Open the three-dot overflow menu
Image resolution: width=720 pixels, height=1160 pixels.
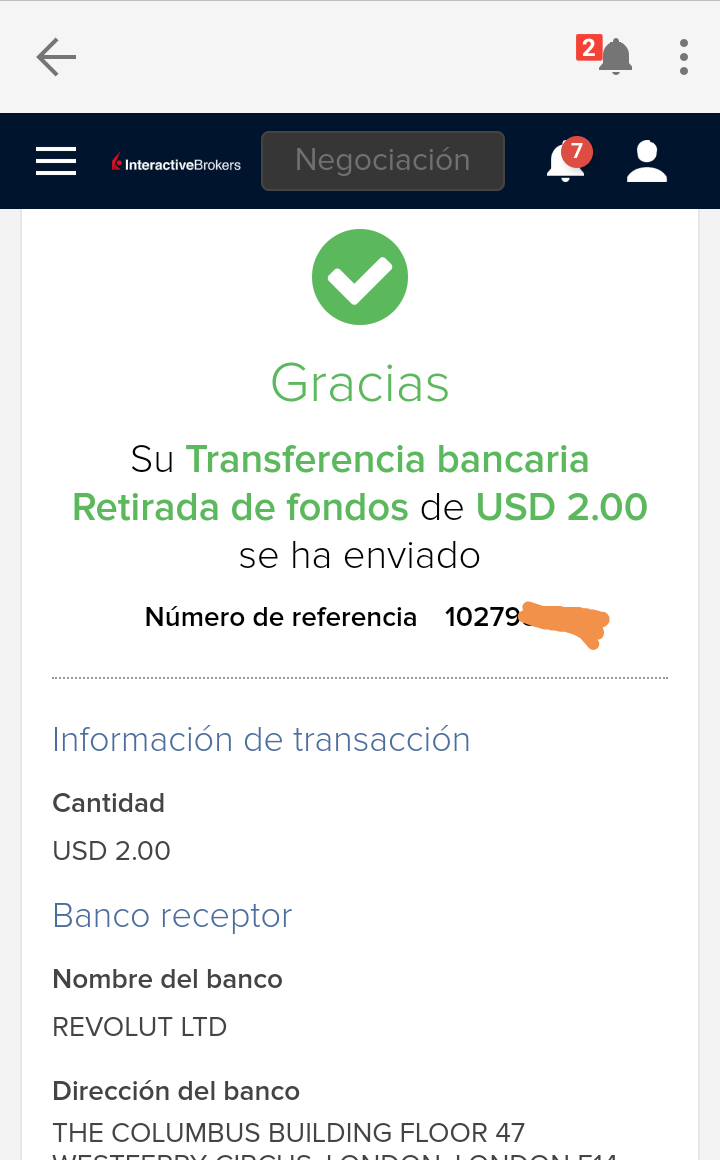coord(684,57)
